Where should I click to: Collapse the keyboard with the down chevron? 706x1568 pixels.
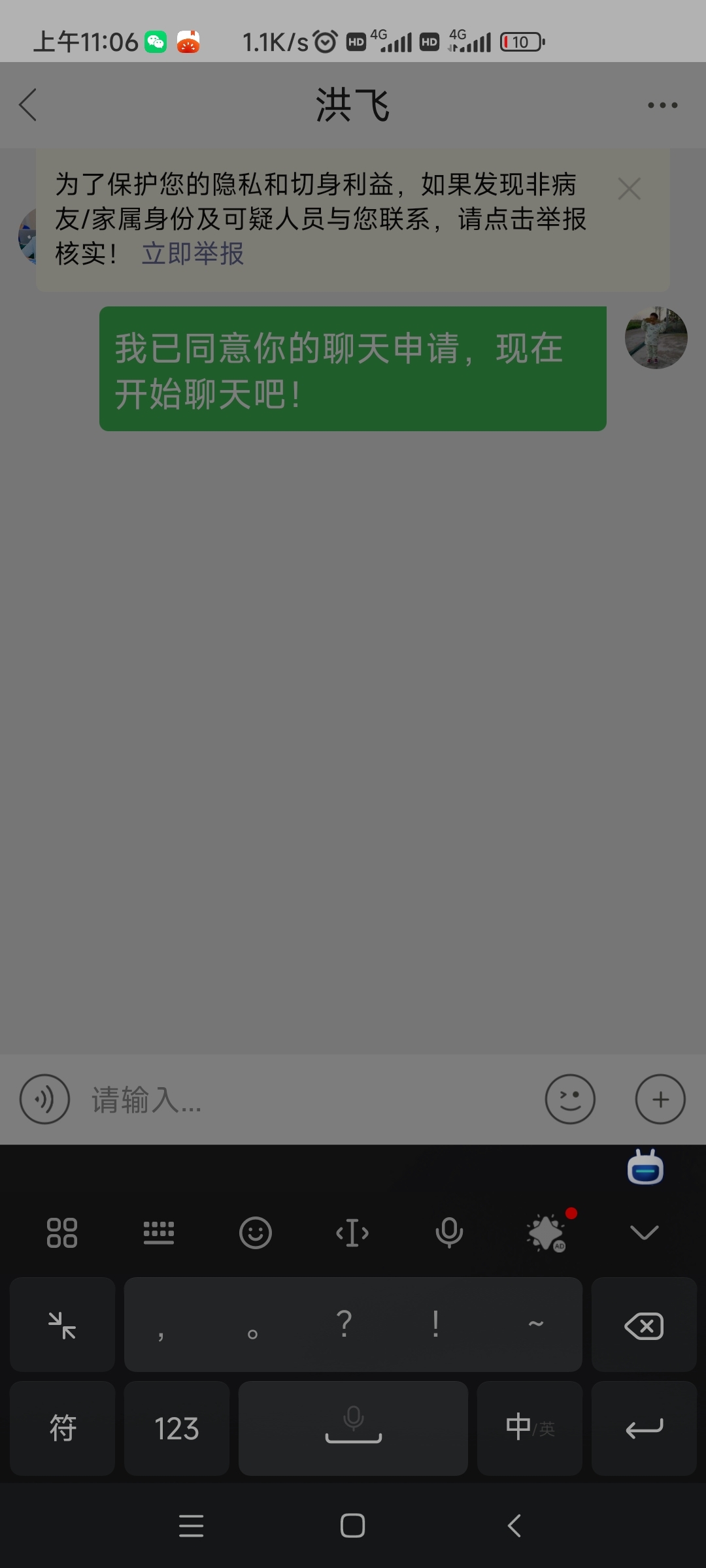click(644, 1233)
